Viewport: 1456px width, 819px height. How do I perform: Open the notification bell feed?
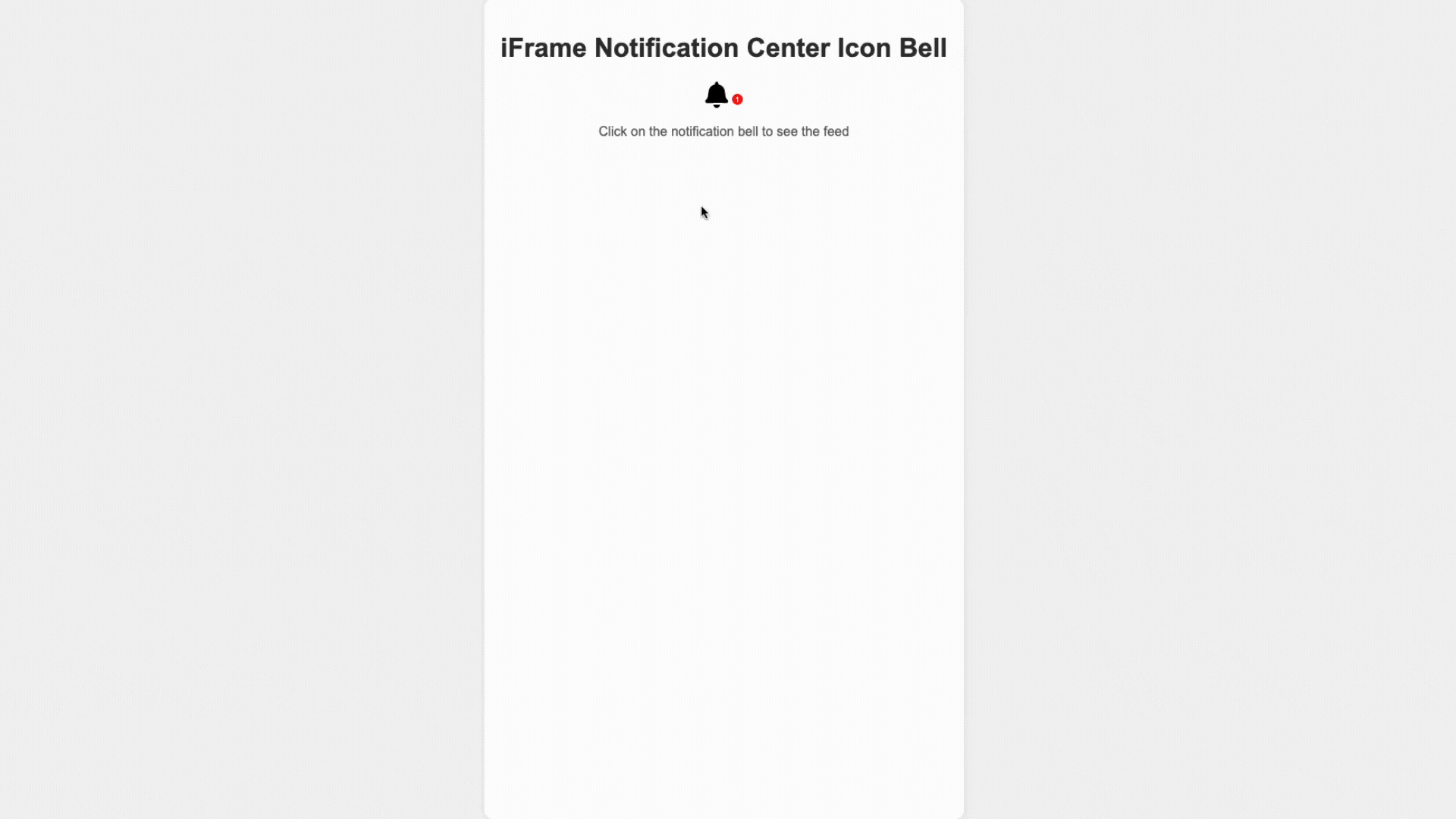tap(717, 96)
